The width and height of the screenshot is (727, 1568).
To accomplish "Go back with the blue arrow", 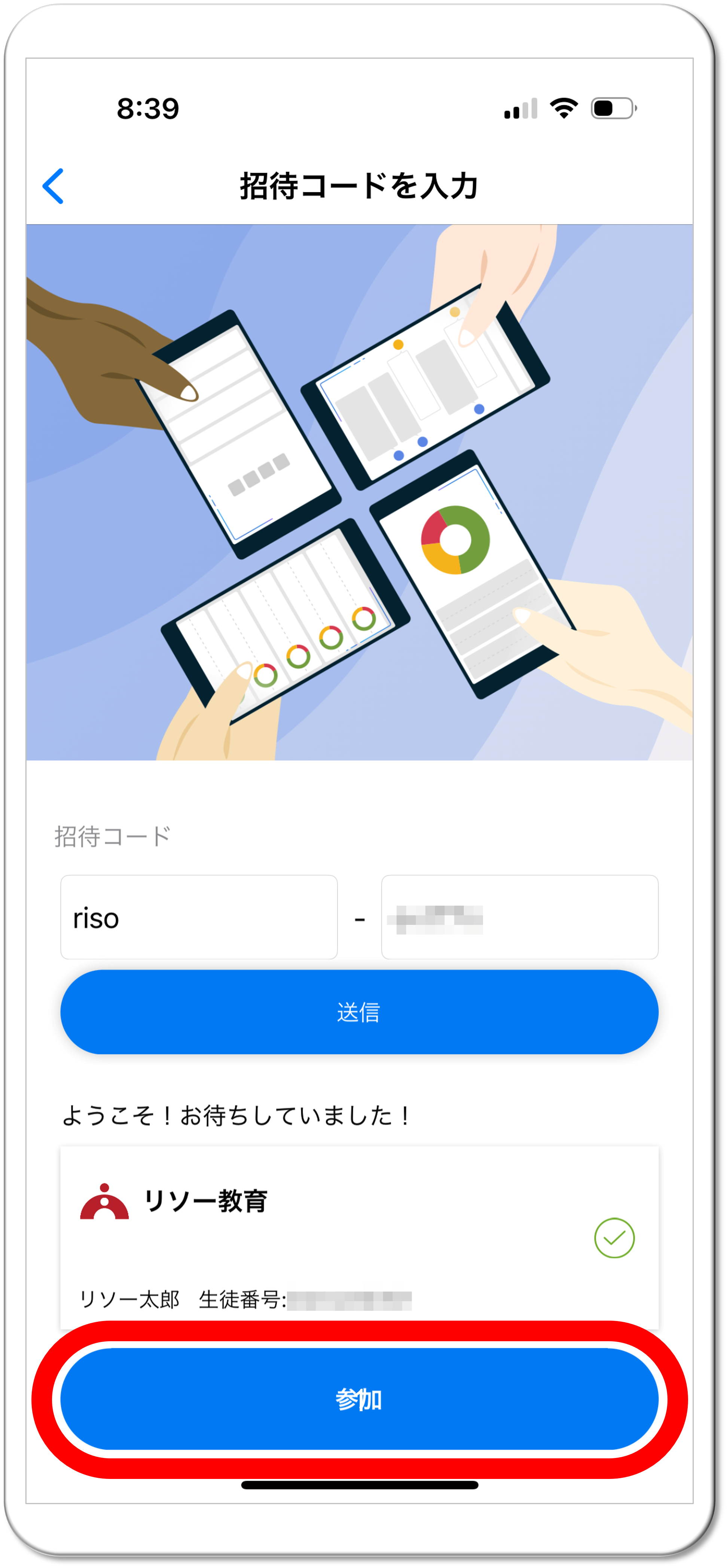I will coord(53,186).
